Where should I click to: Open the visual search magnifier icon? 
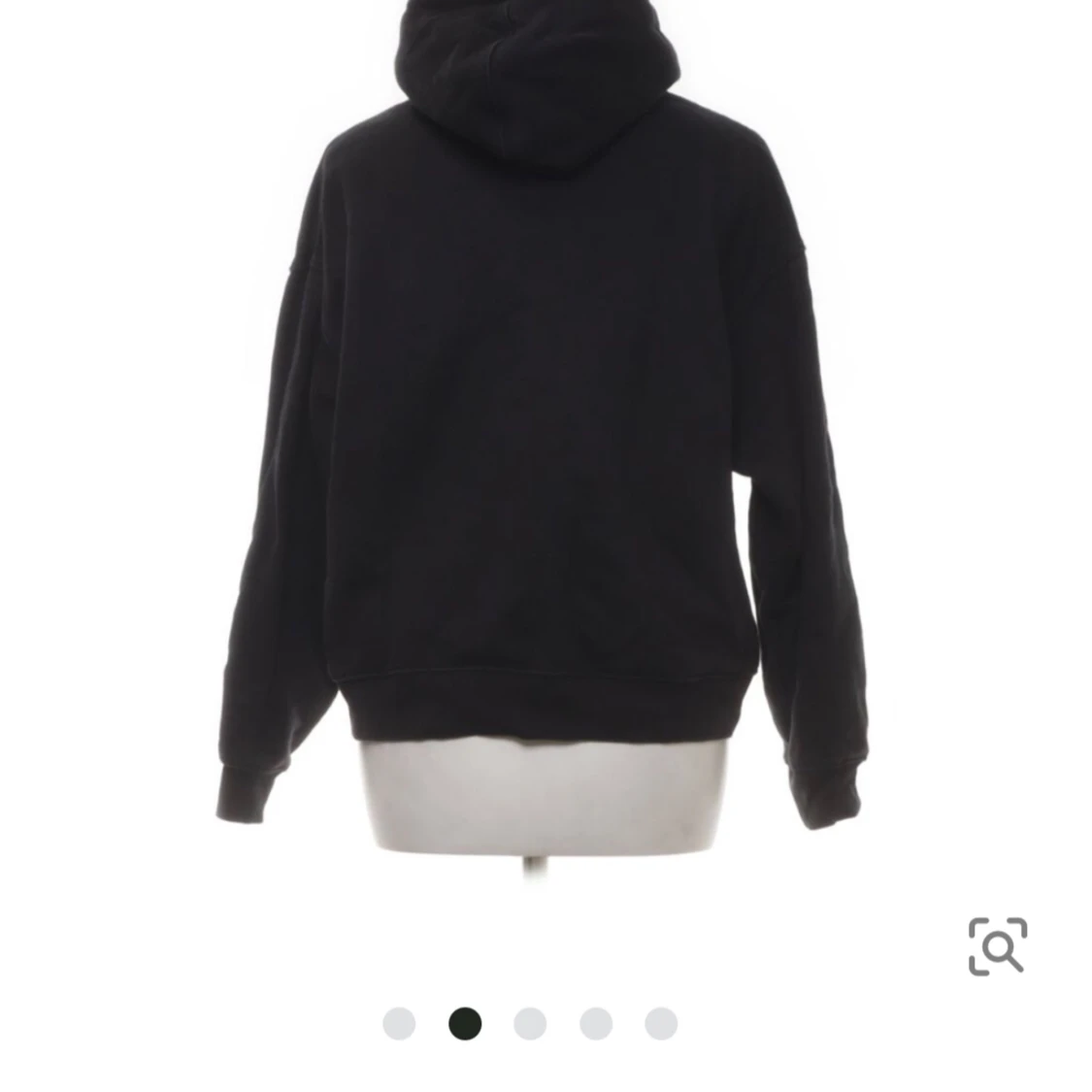coord(997,945)
